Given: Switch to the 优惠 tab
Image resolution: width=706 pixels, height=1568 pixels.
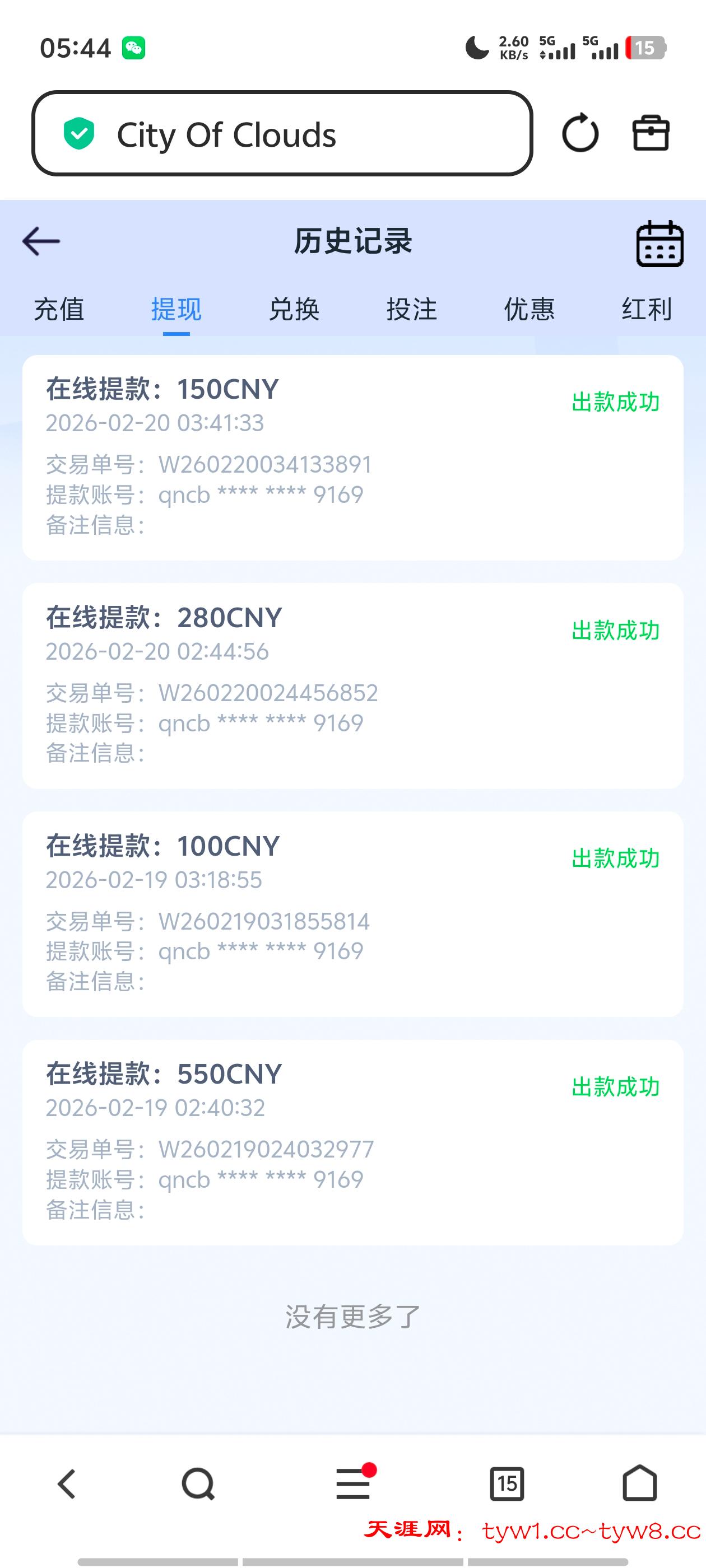Looking at the screenshot, I should click(x=529, y=310).
